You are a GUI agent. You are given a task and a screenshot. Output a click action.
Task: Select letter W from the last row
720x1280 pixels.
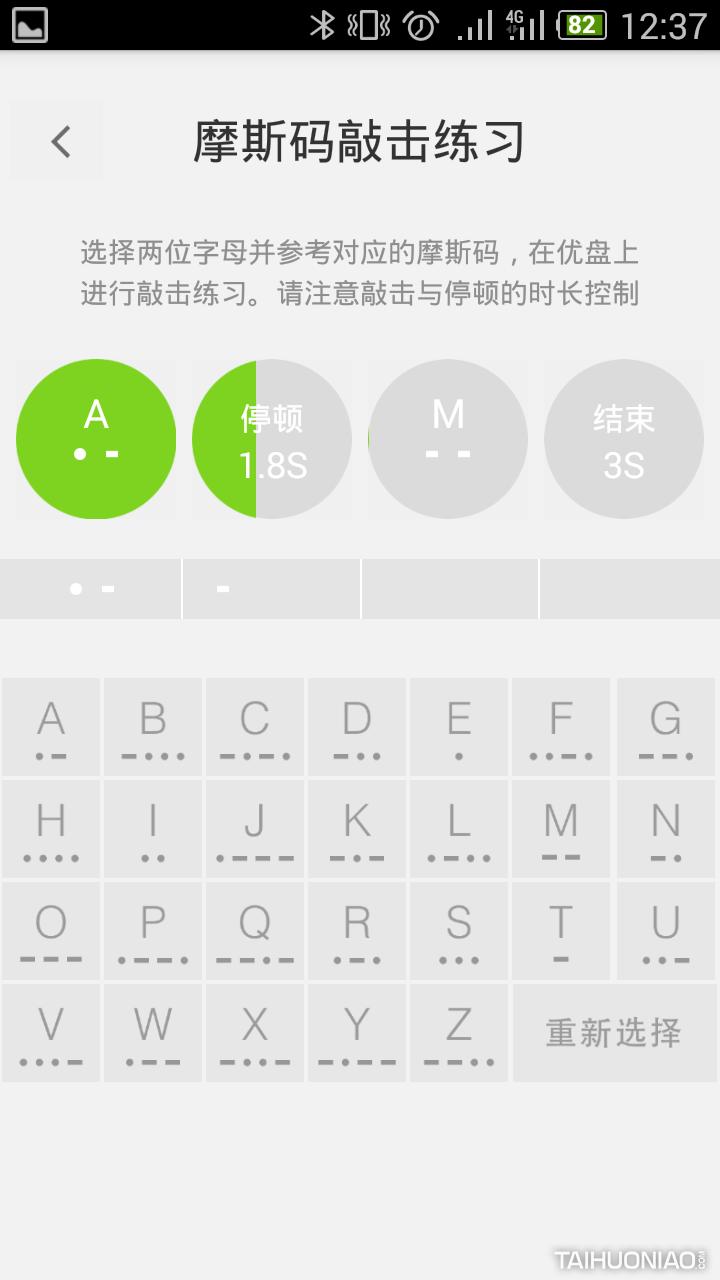[152, 1033]
